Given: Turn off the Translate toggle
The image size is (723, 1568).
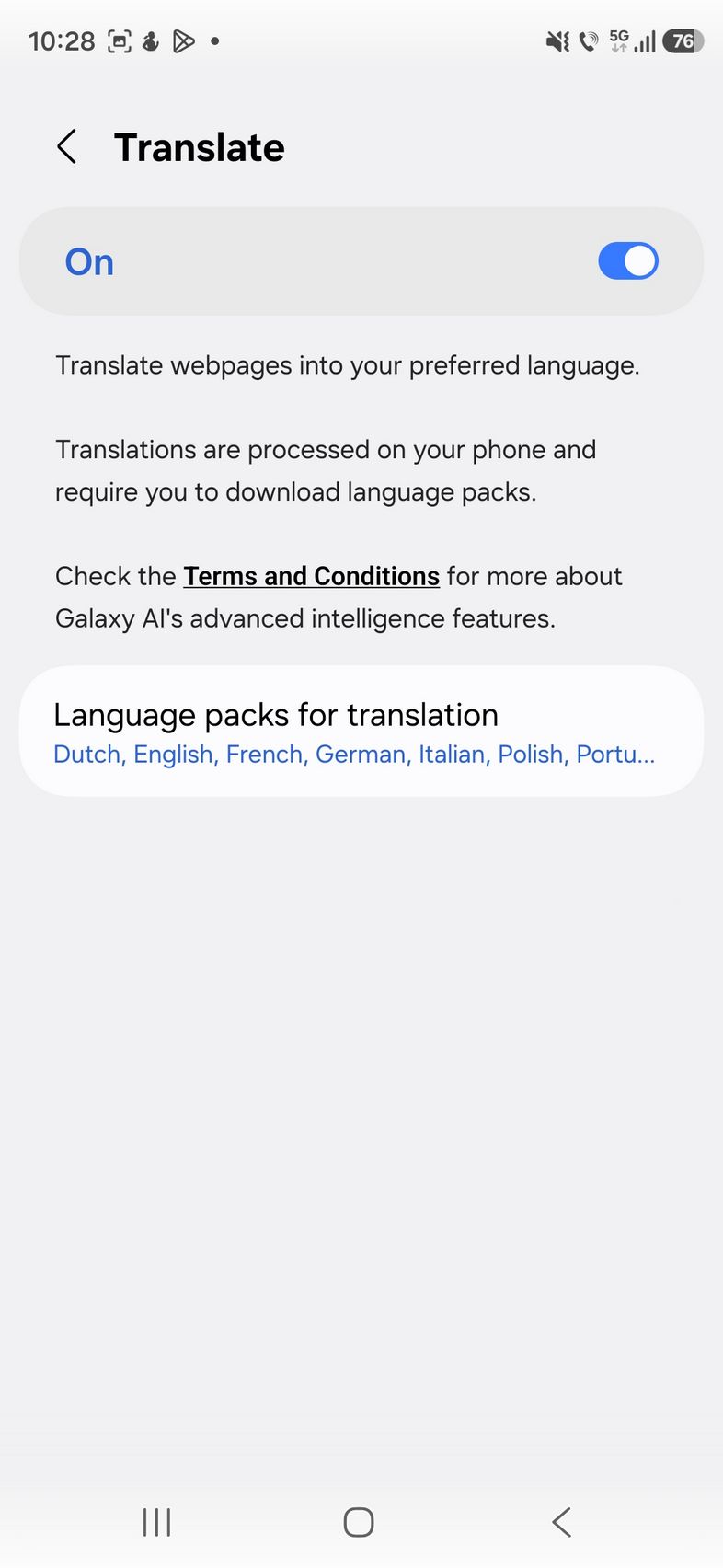Looking at the screenshot, I should pos(627,261).
